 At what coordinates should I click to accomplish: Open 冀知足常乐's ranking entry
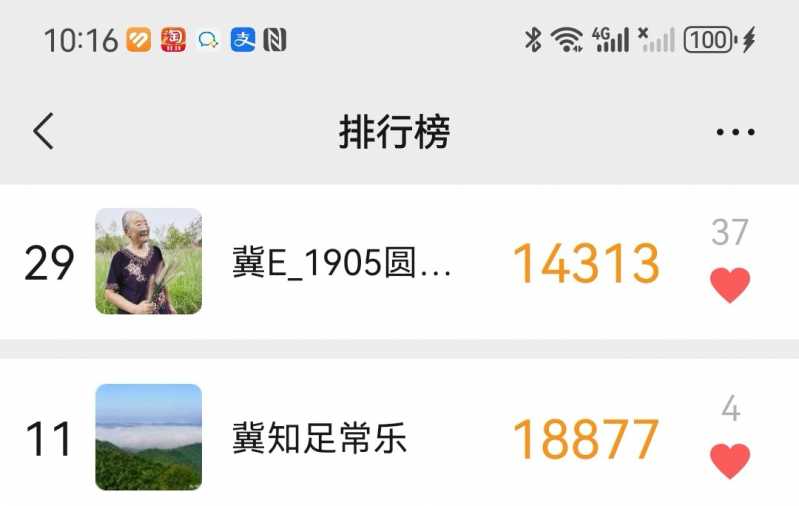coord(320,439)
